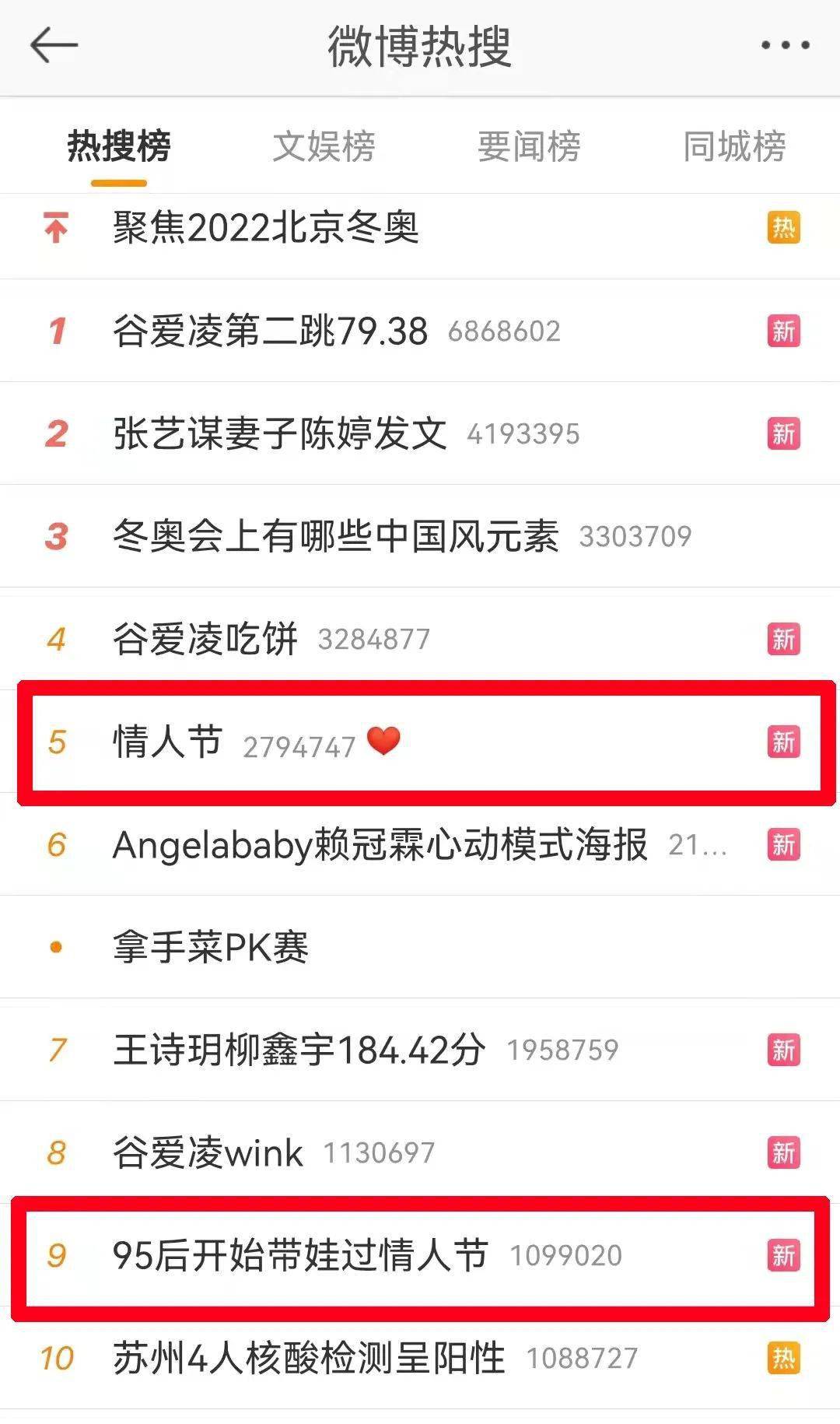Switch to the 文娱榜 tab
The height and width of the screenshot is (1424, 840).
pos(324,146)
